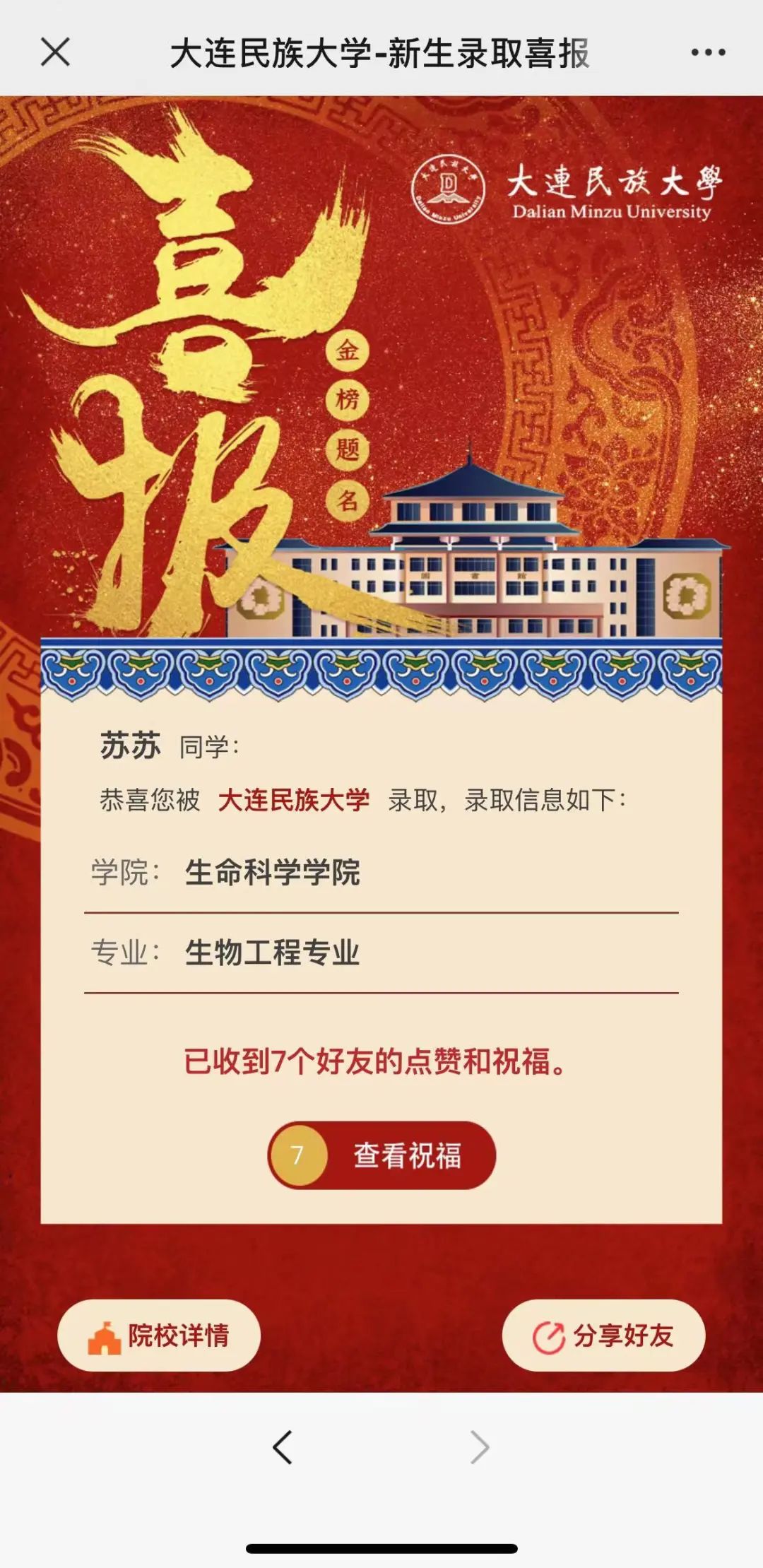This screenshot has height=1568, width=763.
Task: Open the three-dot more options menu
Action: (708, 52)
